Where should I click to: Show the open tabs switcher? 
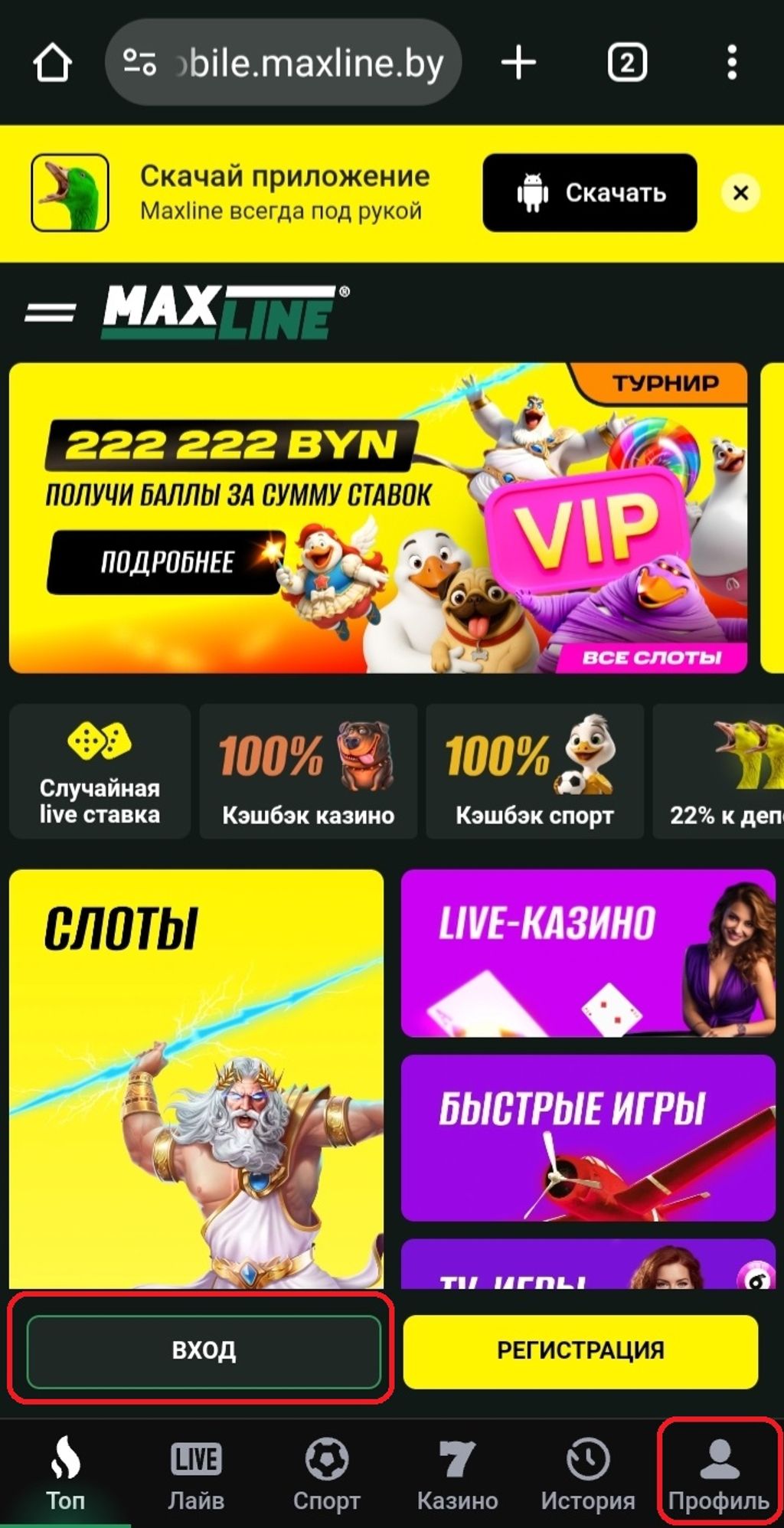click(627, 63)
